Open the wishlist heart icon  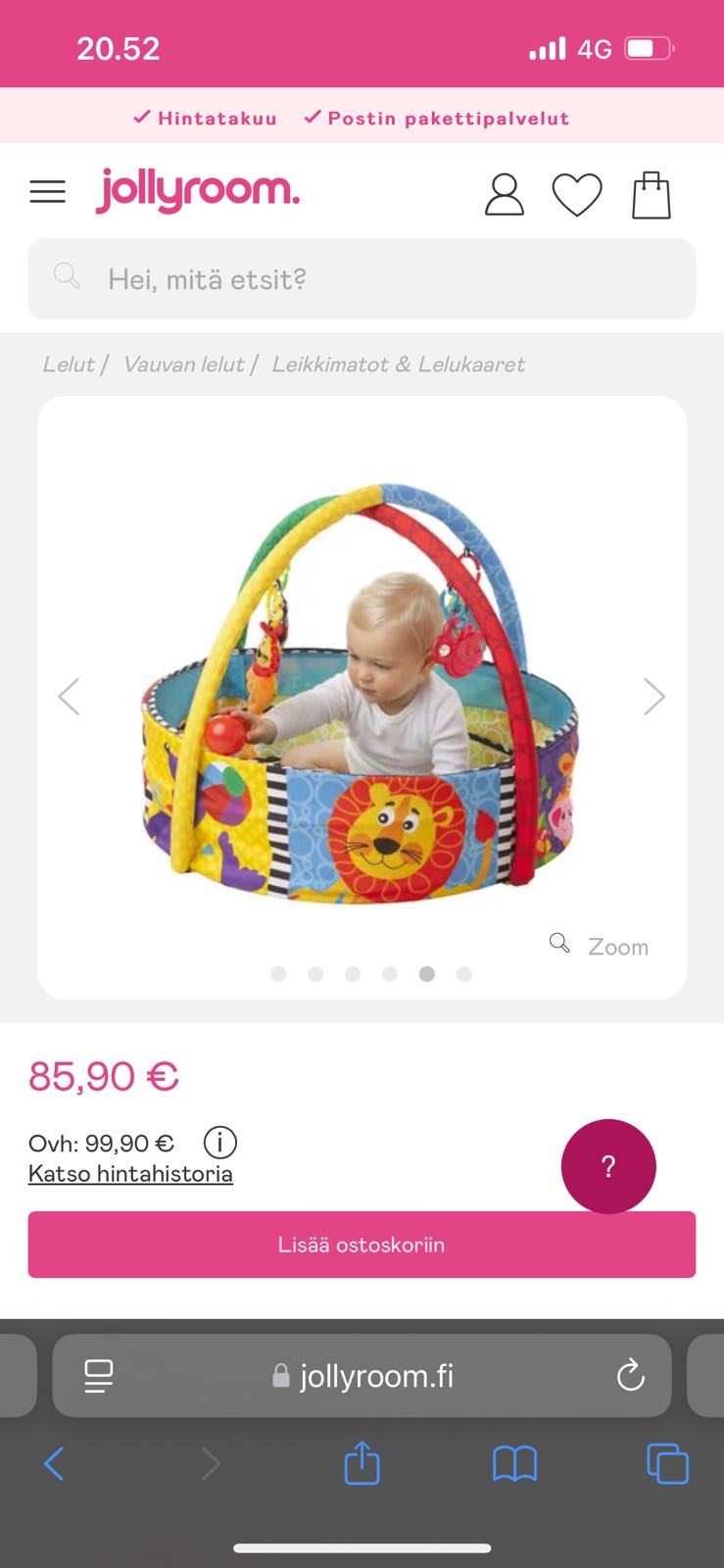[x=577, y=194]
